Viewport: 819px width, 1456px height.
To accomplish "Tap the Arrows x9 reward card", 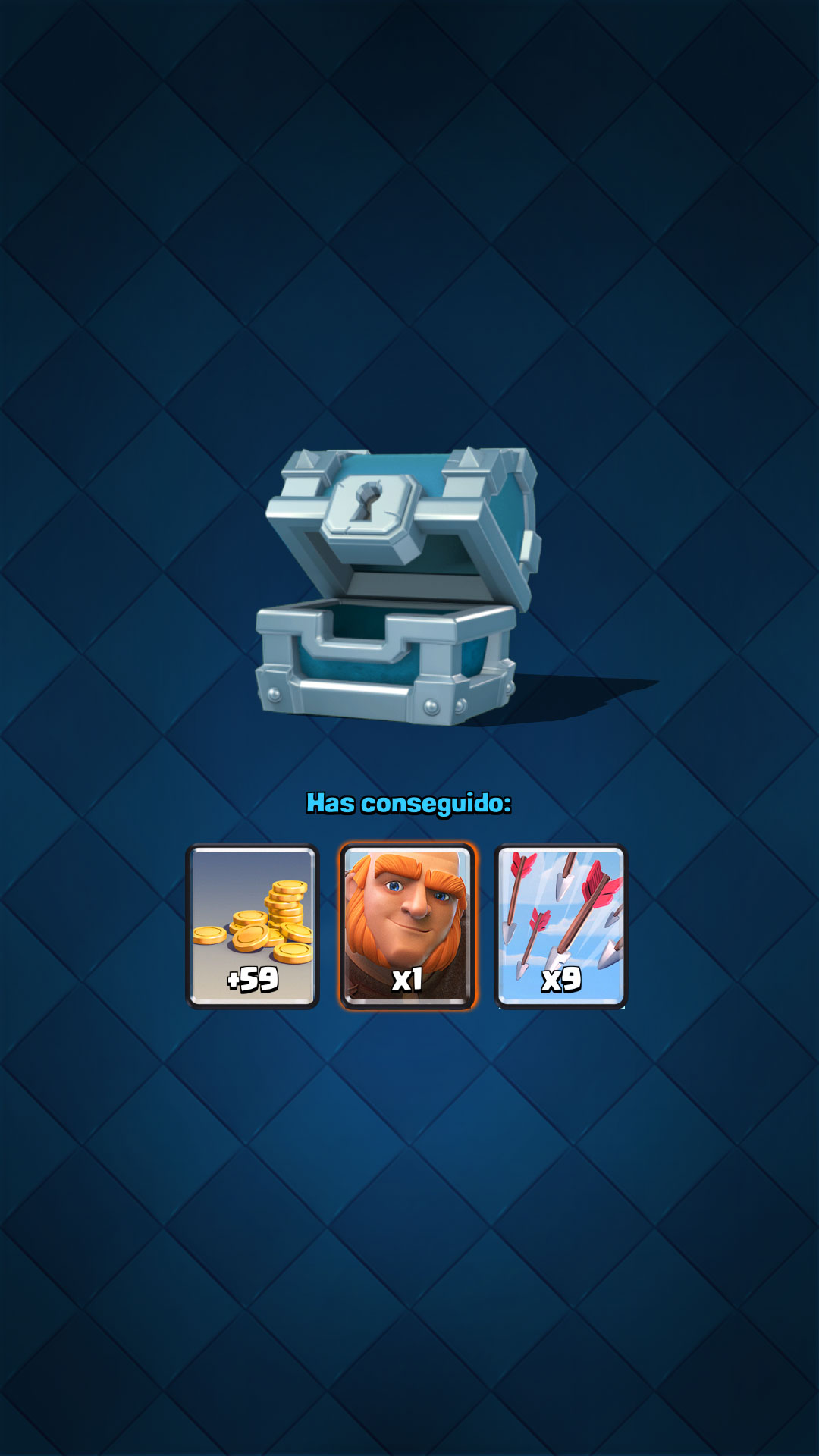I will point(561,926).
